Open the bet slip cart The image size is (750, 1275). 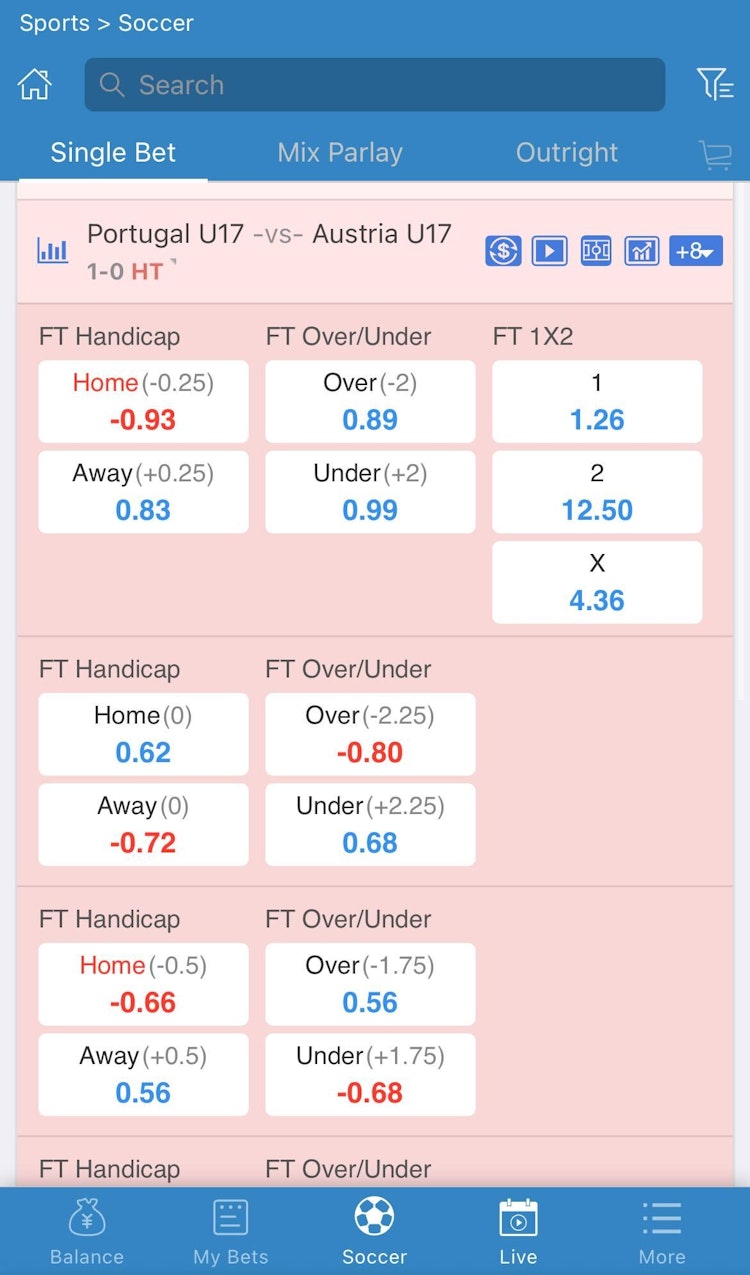(715, 155)
